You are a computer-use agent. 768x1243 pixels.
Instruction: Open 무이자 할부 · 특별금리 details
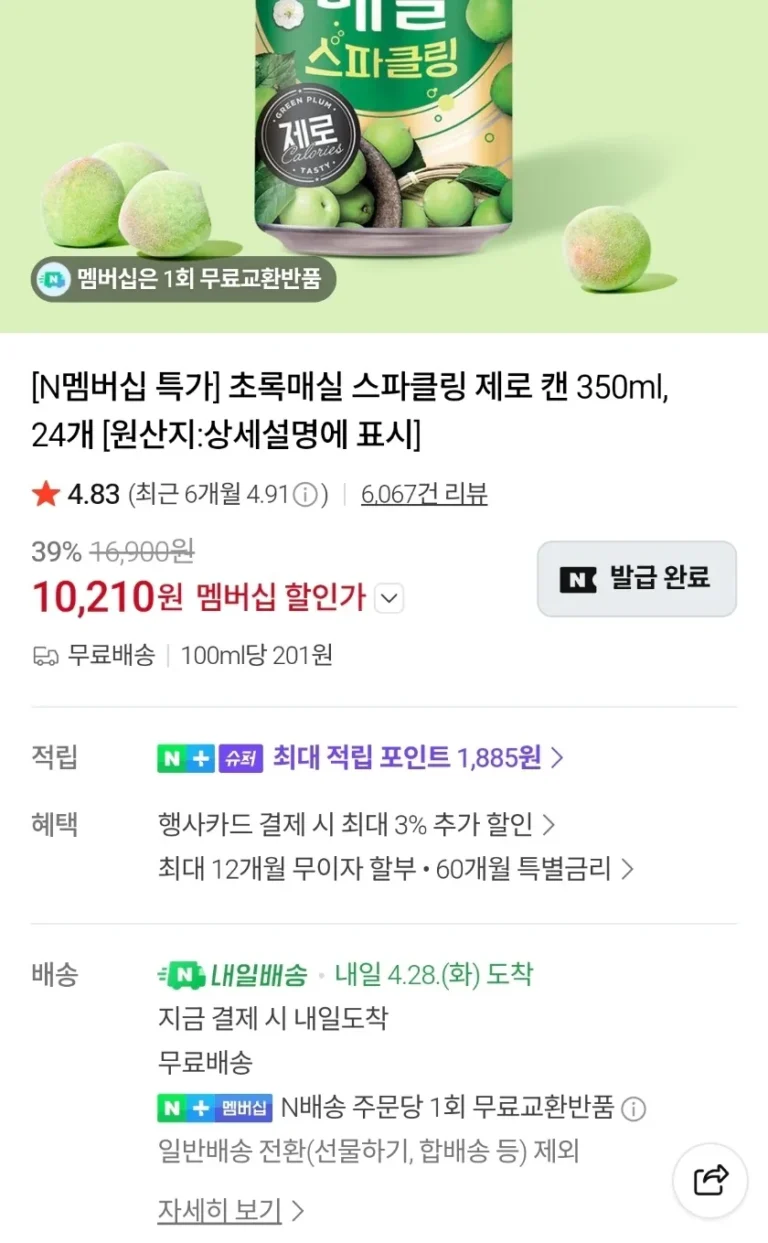click(x=397, y=869)
